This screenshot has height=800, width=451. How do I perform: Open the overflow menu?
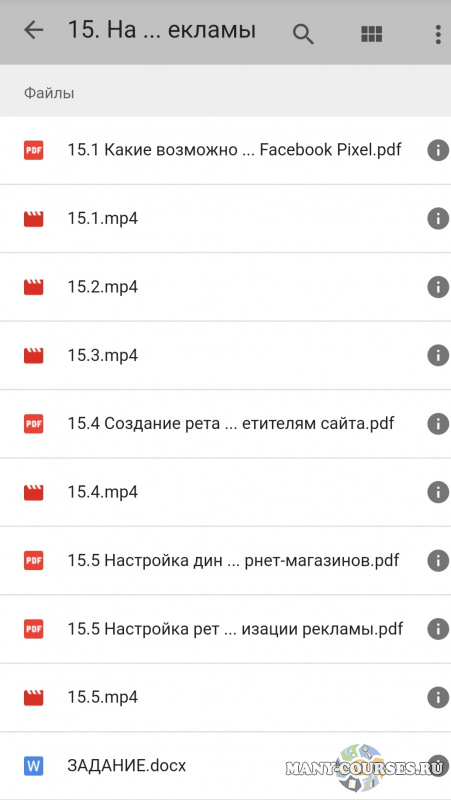pos(438,34)
